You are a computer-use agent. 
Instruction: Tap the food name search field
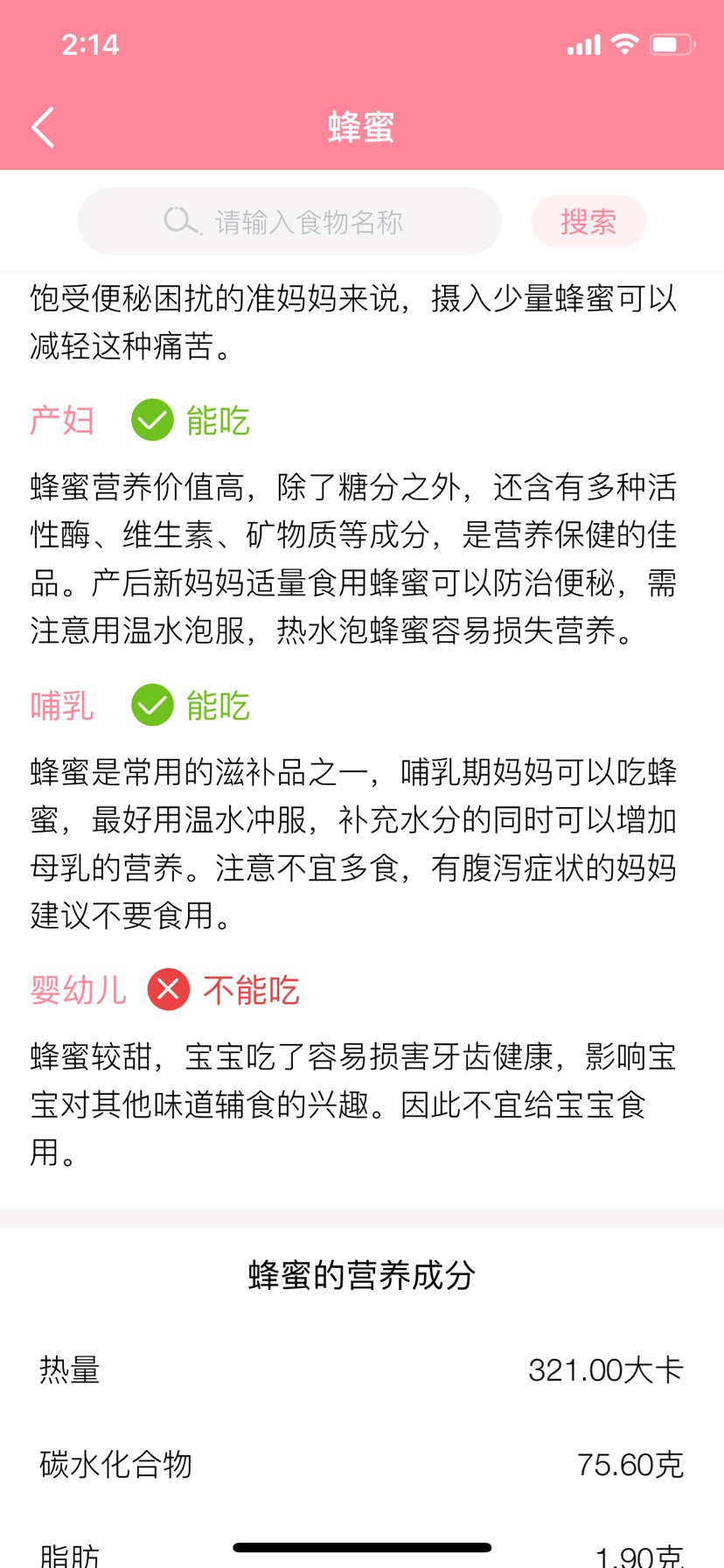[289, 221]
